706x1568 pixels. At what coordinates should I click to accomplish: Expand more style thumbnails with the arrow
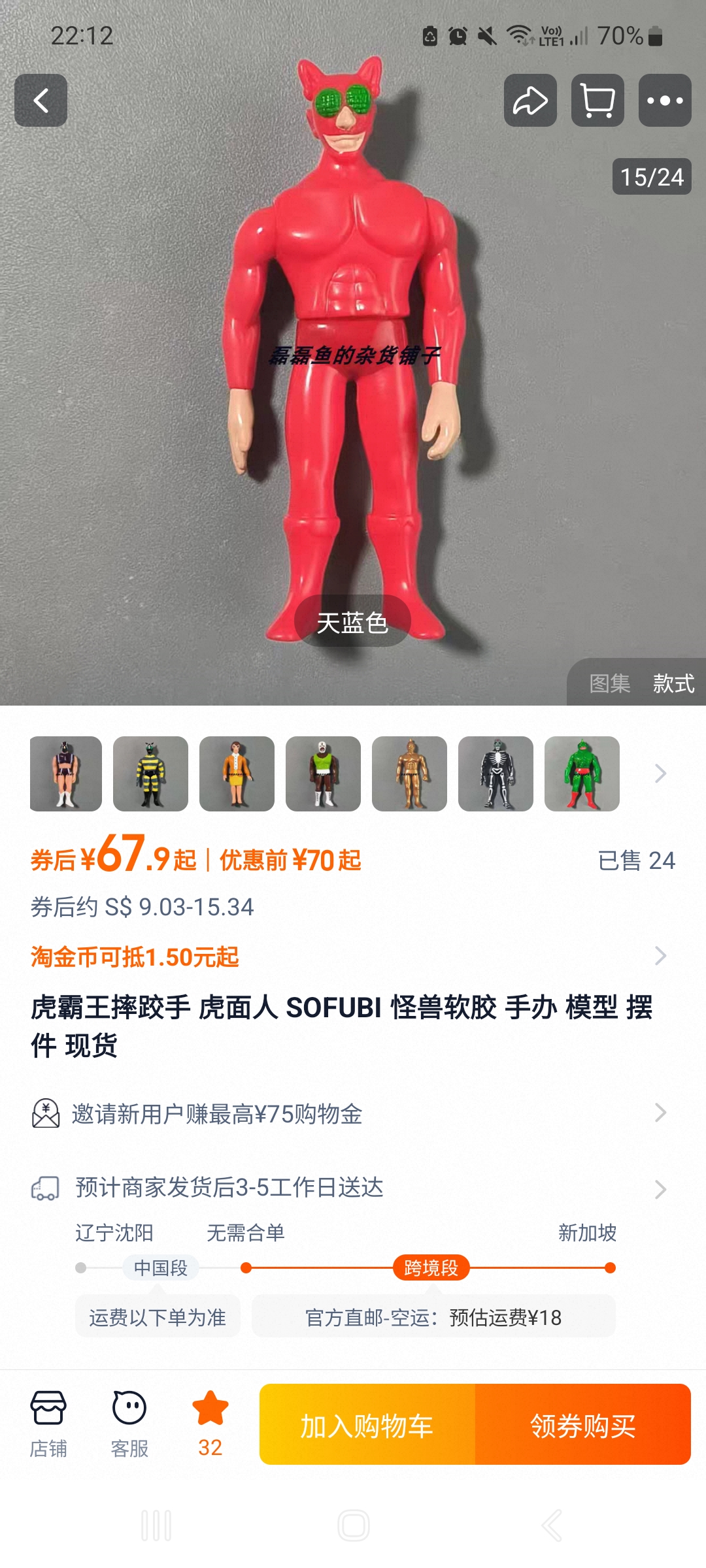click(x=660, y=774)
